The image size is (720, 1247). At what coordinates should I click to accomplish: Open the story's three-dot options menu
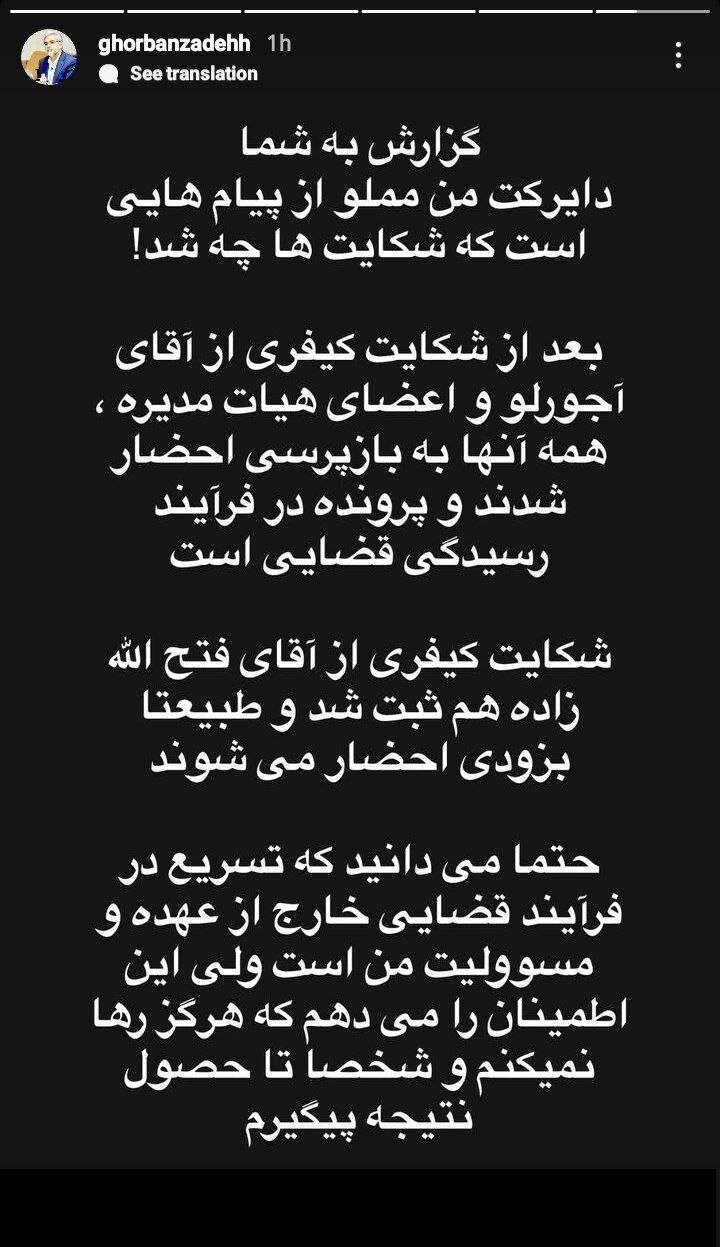tap(678, 55)
